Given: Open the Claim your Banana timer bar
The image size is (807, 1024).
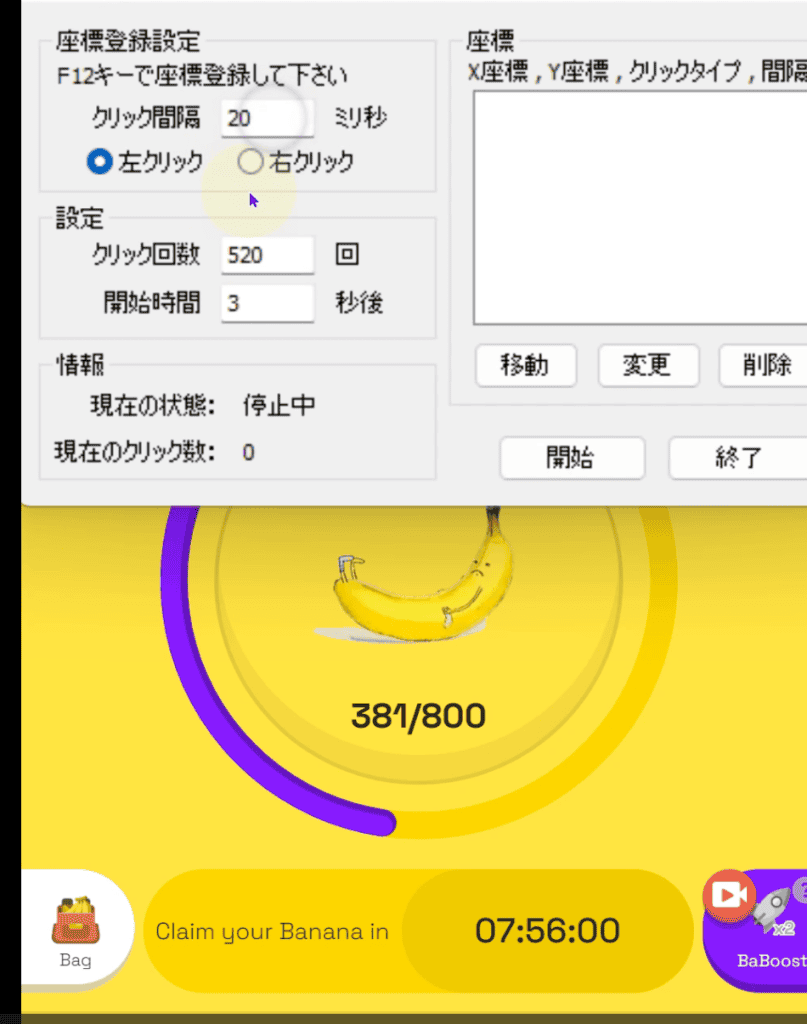Looking at the screenshot, I should [420, 931].
